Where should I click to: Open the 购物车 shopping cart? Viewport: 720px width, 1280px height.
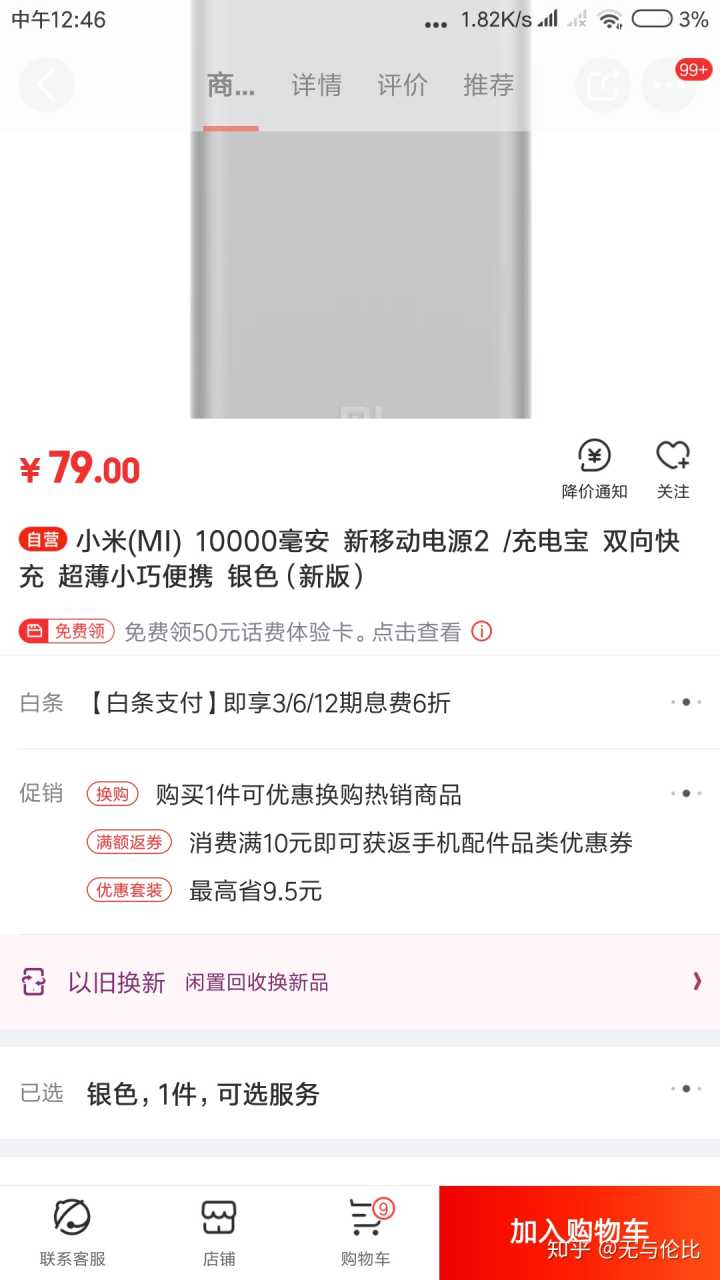(x=366, y=1232)
